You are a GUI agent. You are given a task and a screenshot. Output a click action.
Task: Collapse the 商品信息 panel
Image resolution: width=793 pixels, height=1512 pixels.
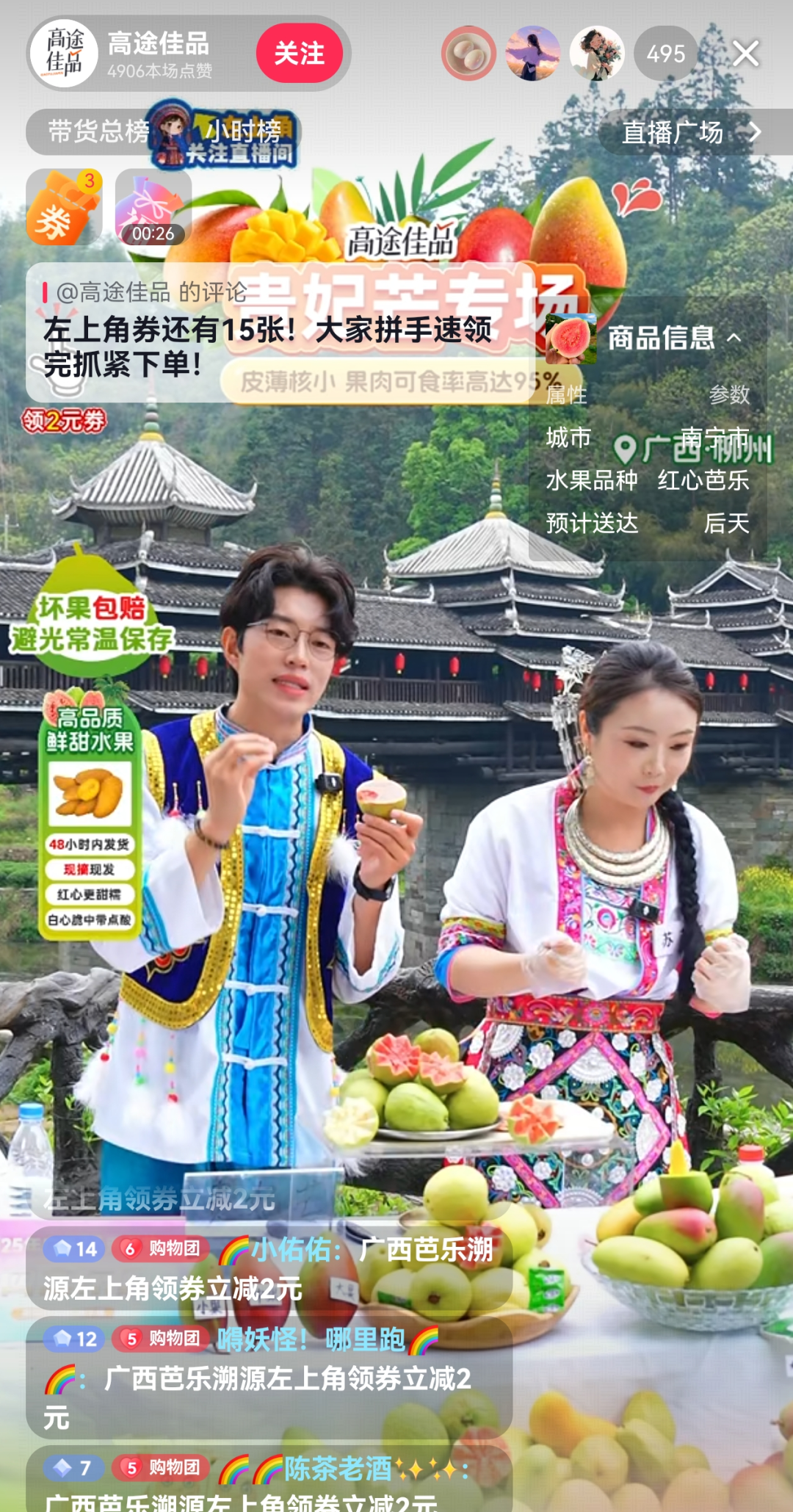tap(734, 338)
